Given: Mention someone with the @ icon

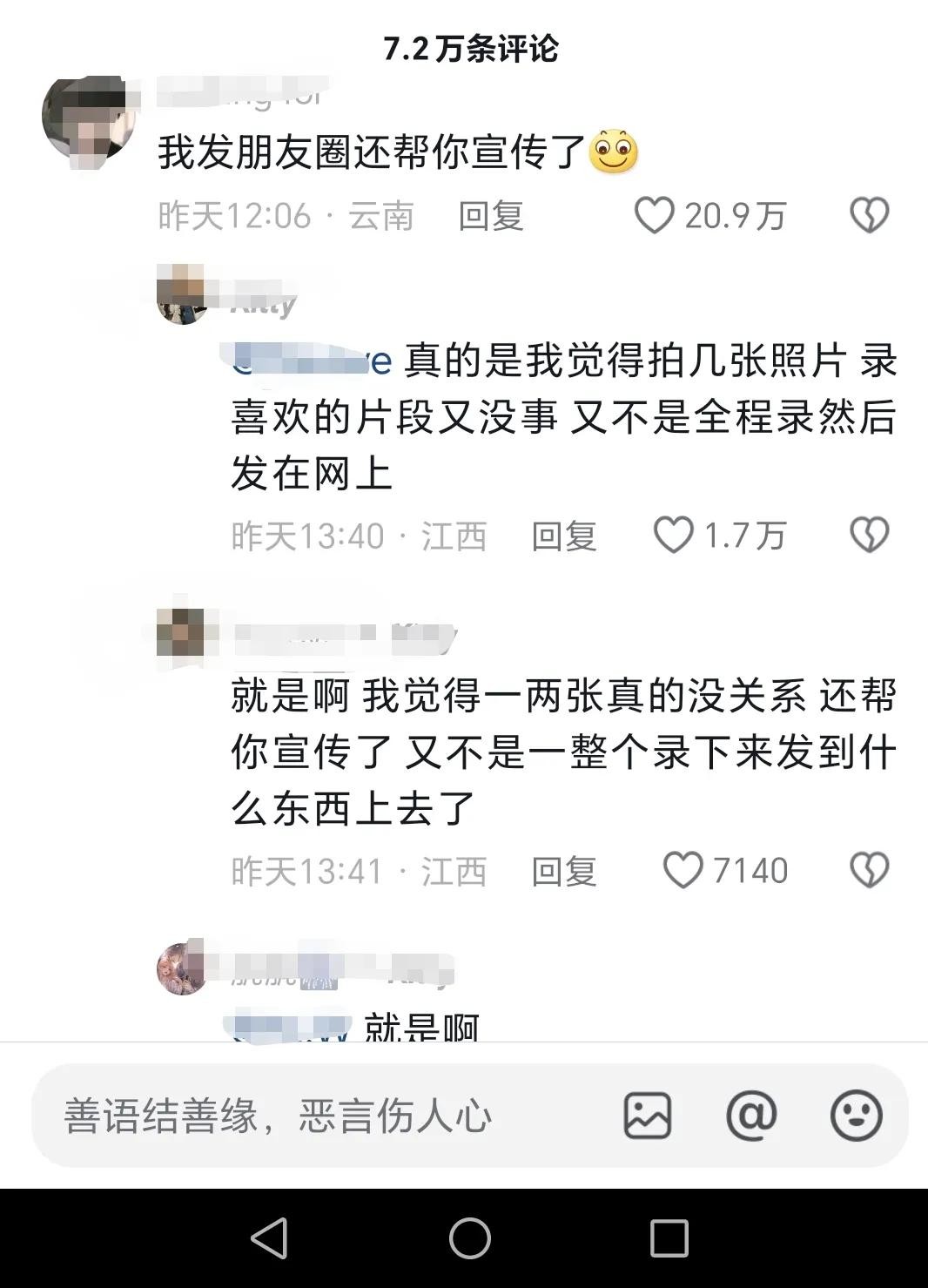Looking at the screenshot, I should pyautogui.click(x=751, y=1116).
